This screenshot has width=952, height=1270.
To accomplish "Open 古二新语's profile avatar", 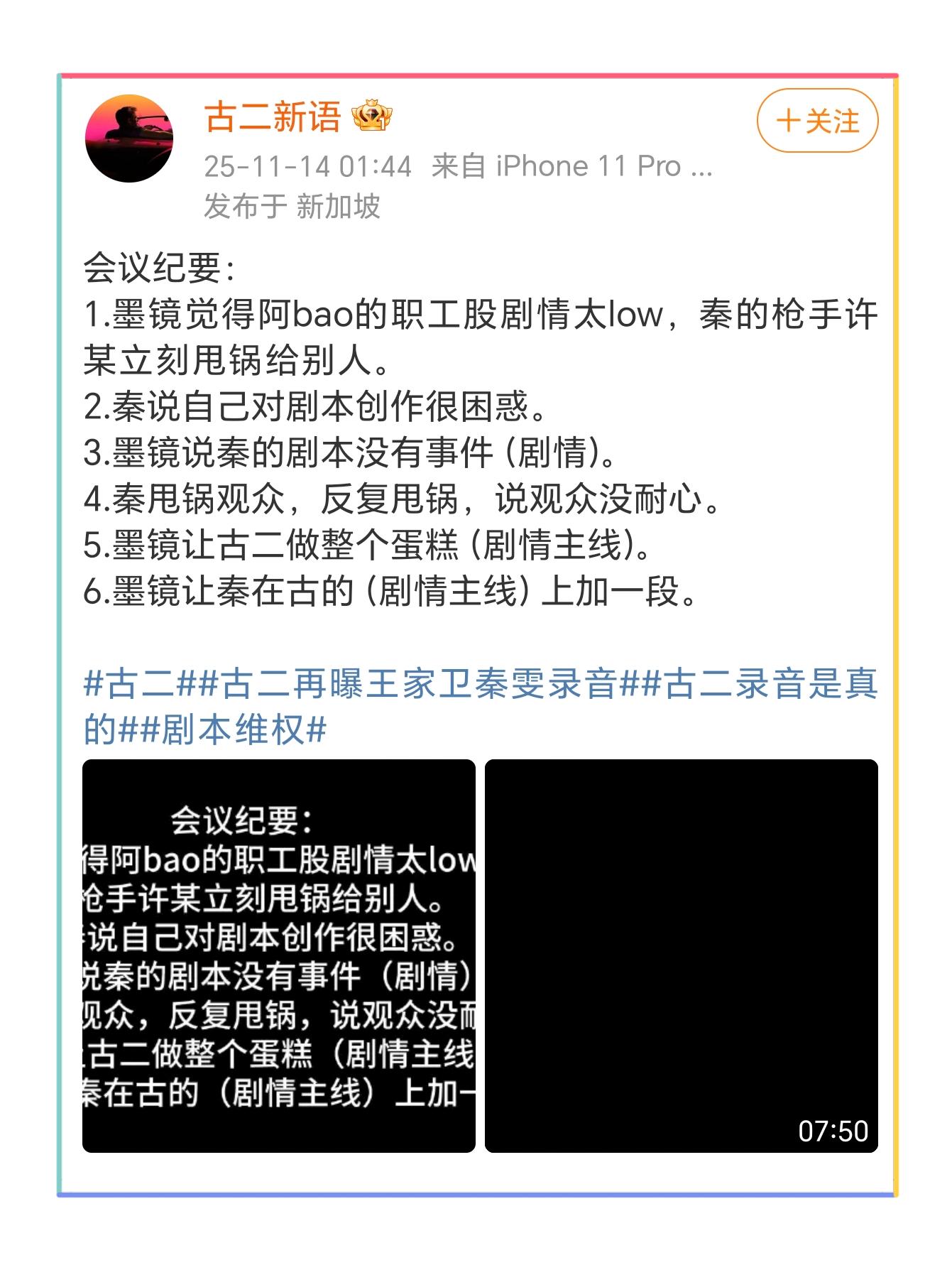I will [x=129, y=139].
